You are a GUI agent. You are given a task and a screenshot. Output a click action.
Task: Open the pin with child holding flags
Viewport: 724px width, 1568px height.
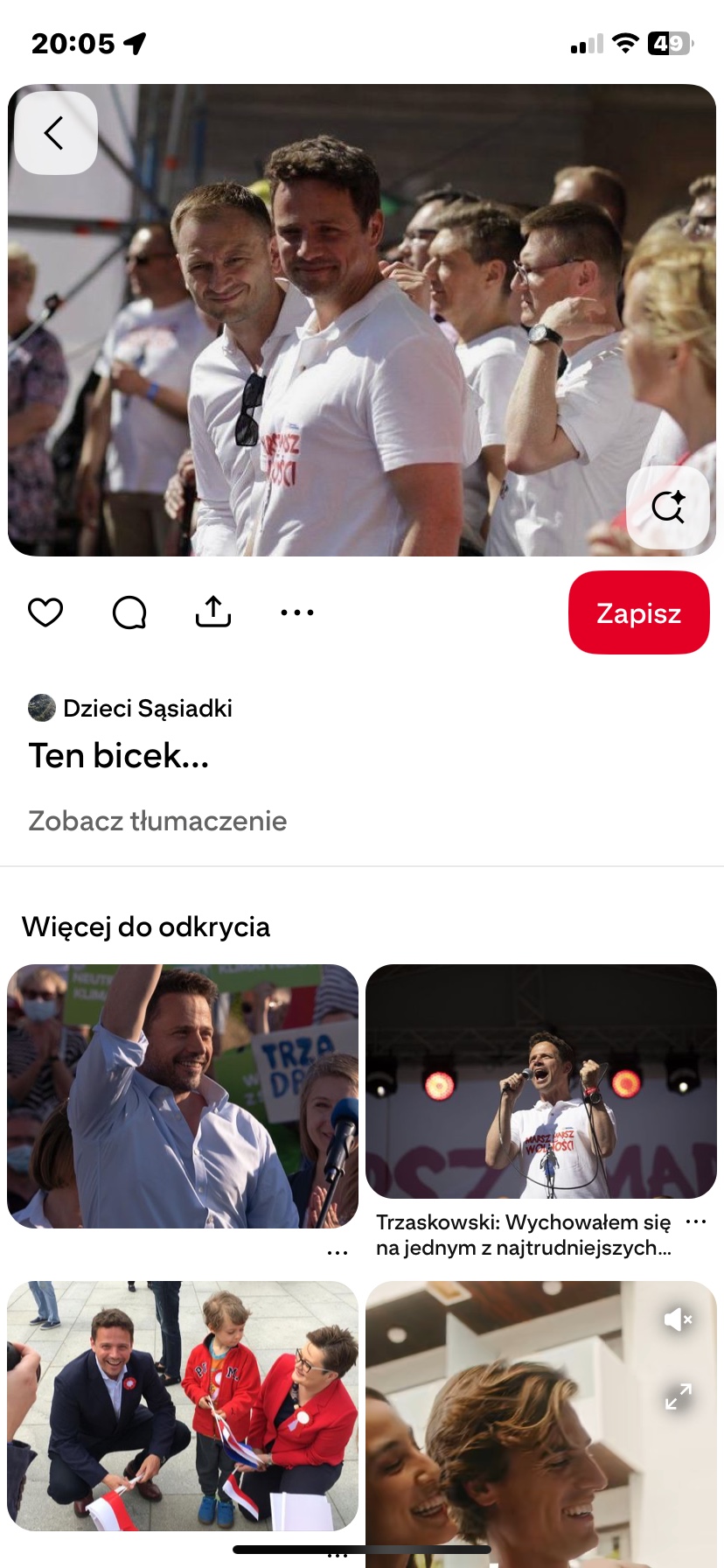(183, 1405)
